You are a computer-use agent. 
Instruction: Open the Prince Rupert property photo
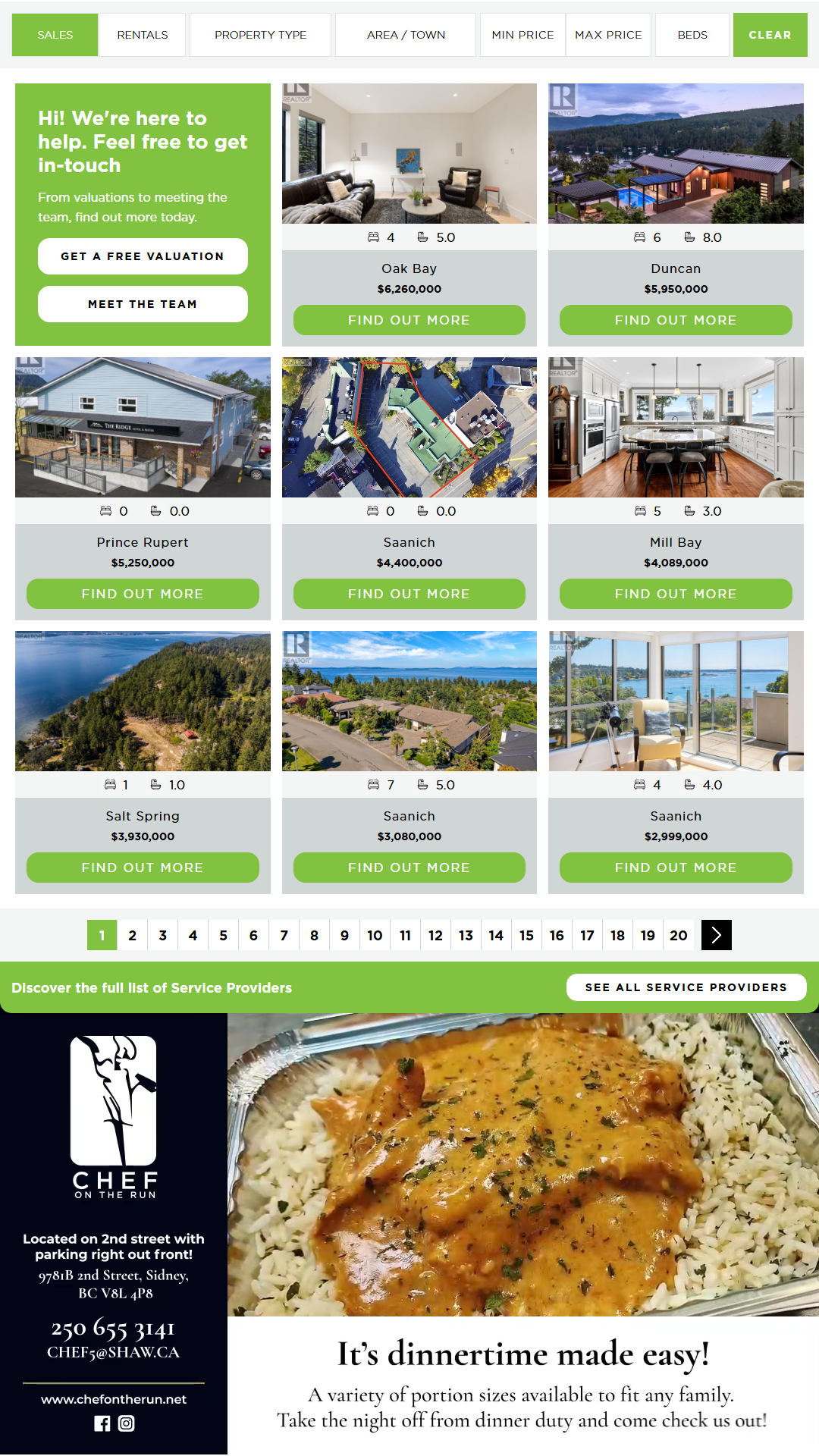(143, 428)
